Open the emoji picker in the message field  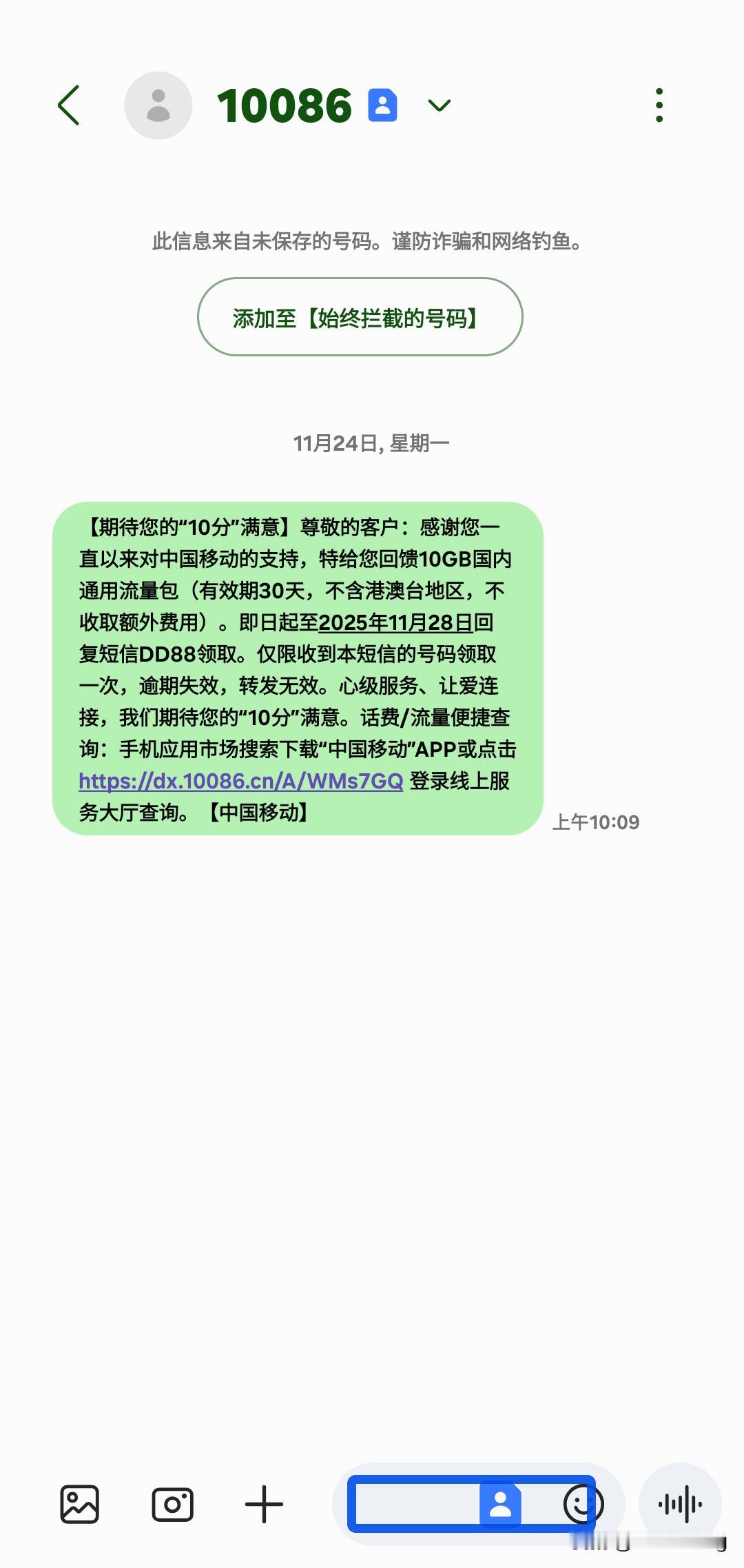[581, 1505]
